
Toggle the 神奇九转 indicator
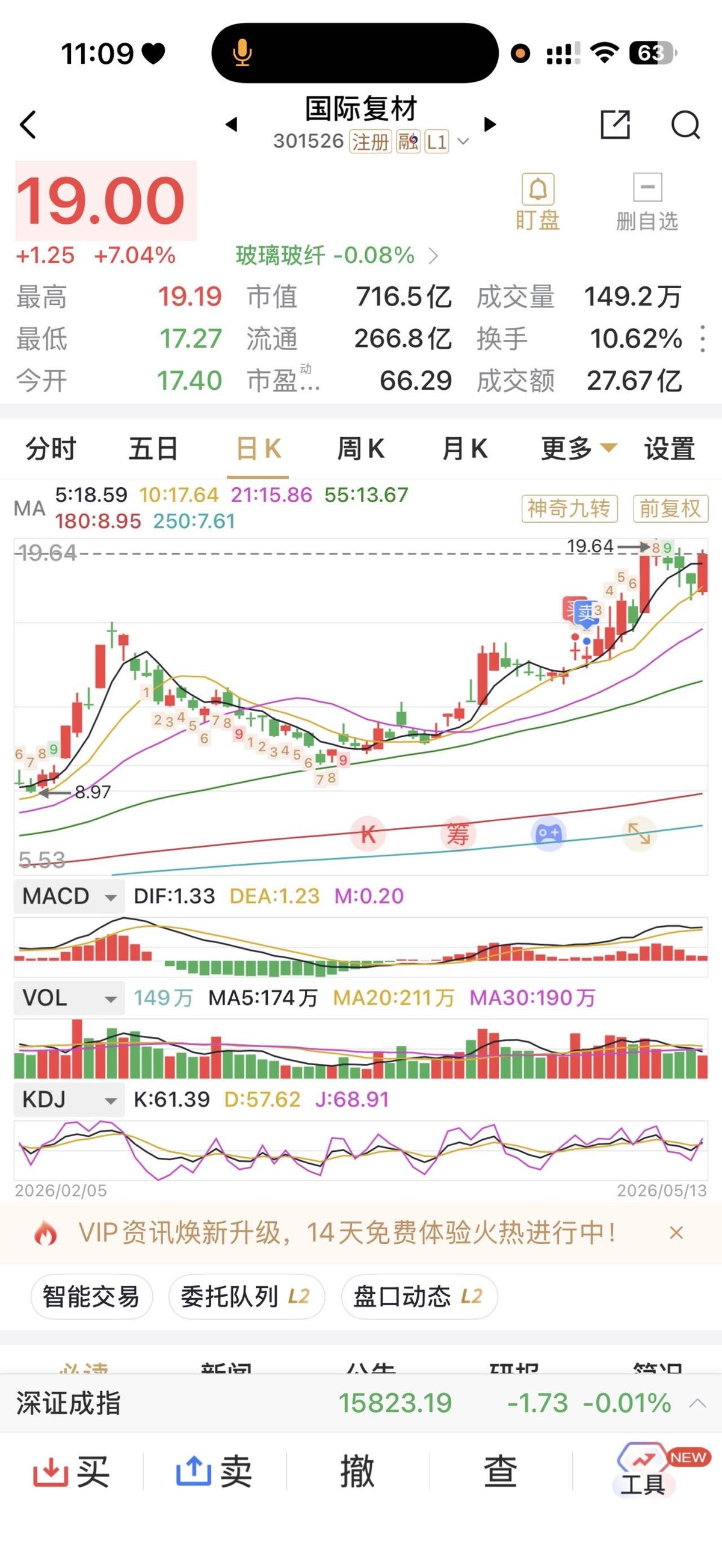(x=569, y=508)
